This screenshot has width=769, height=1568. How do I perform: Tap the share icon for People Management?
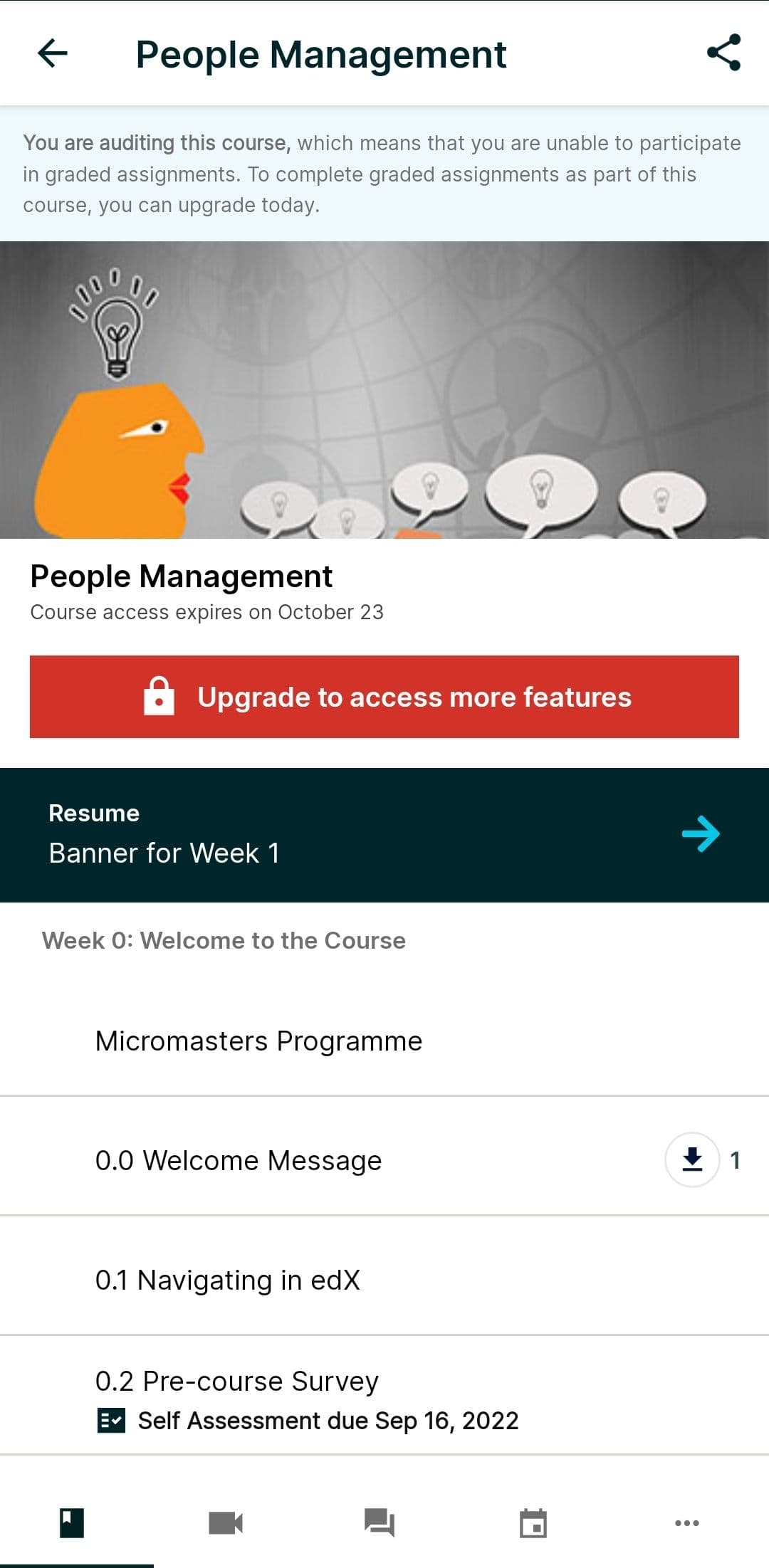(722, 53)
